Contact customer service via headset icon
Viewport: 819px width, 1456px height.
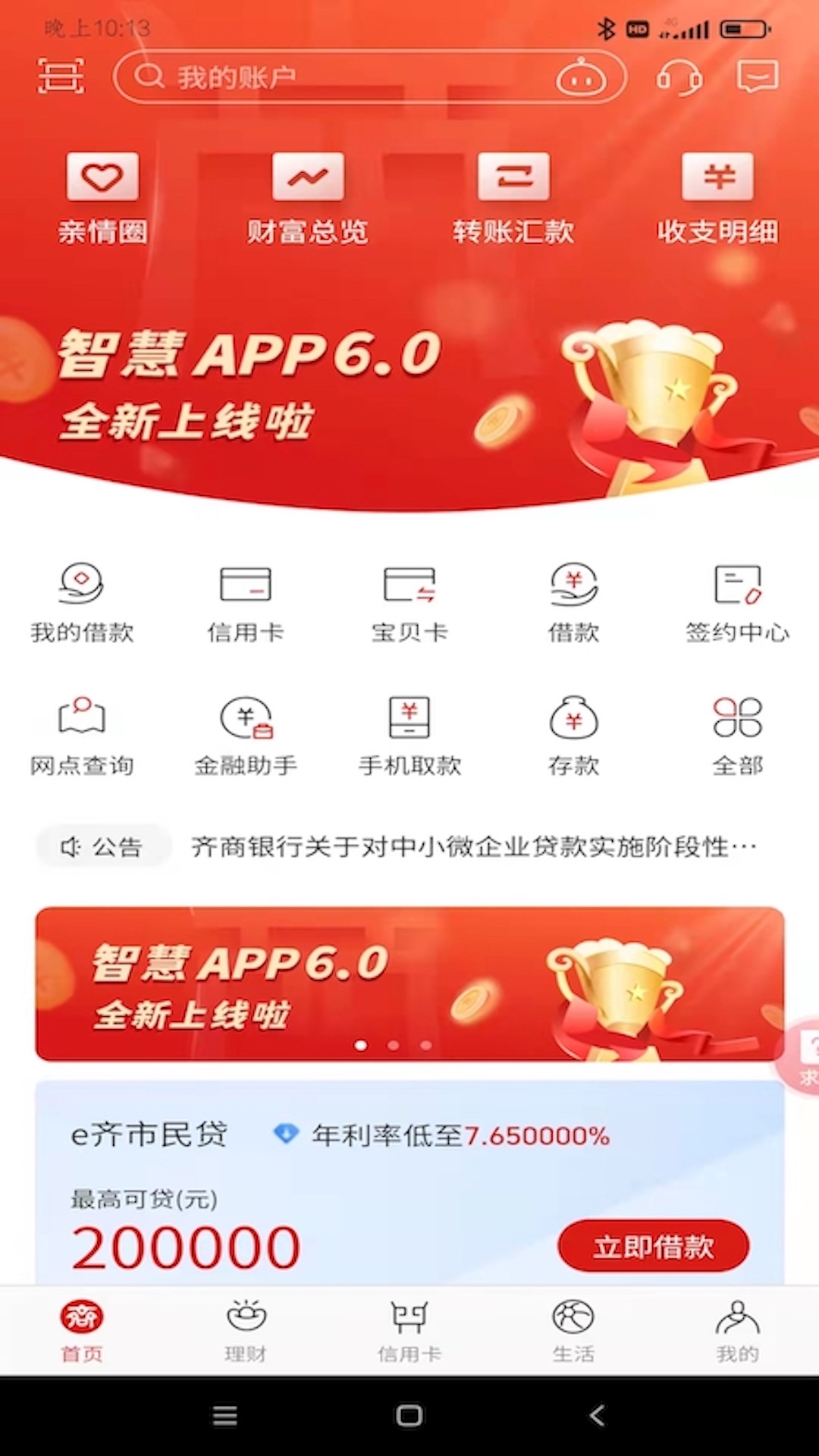click(679, 77)
